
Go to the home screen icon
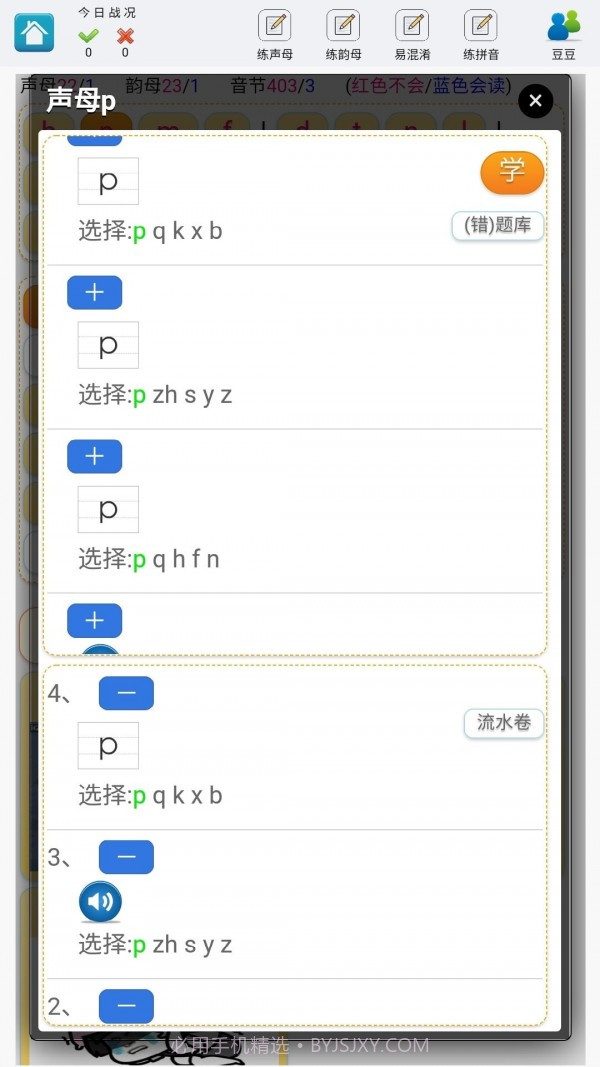(34, 33)
